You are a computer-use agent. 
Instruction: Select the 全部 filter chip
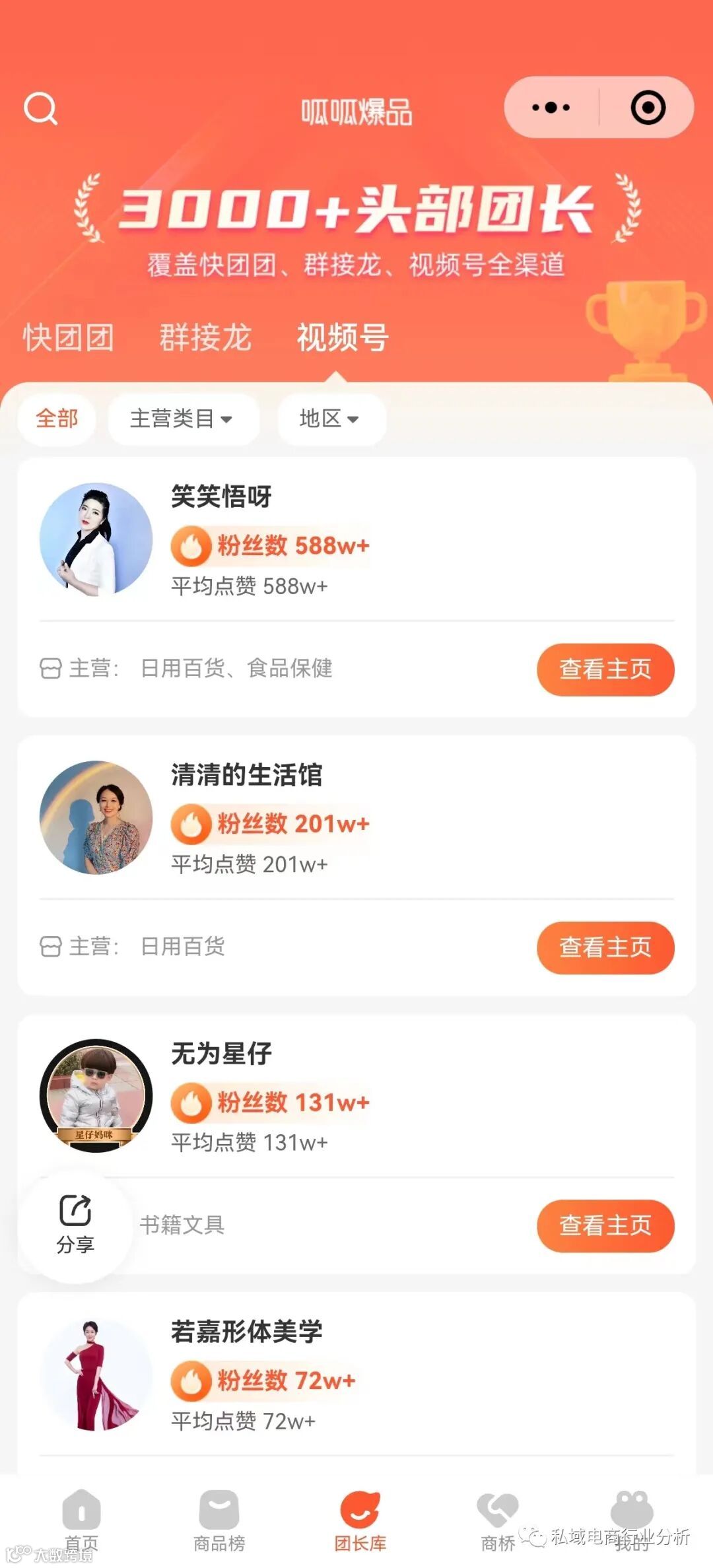pos(57,419)
